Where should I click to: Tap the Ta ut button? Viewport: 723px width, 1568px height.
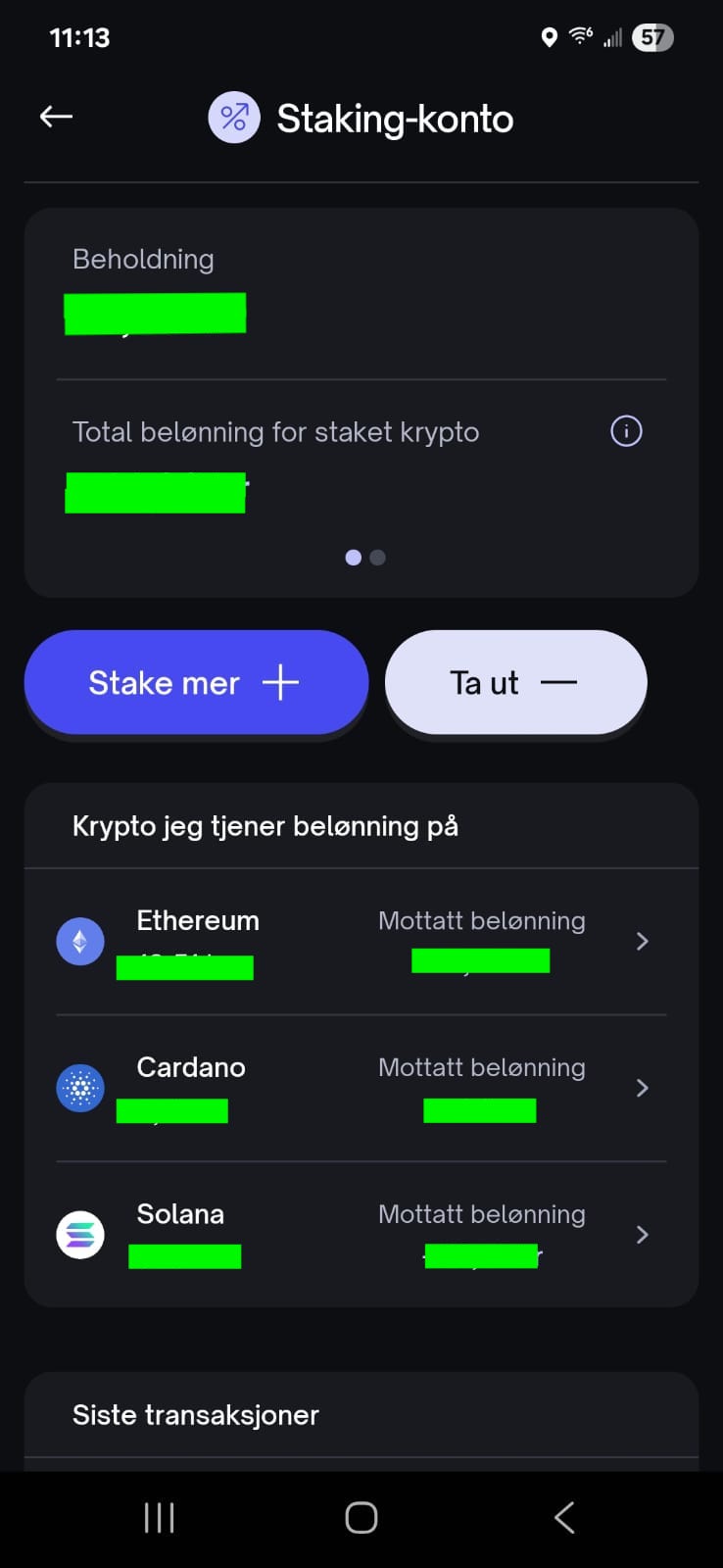pos(515,682)
